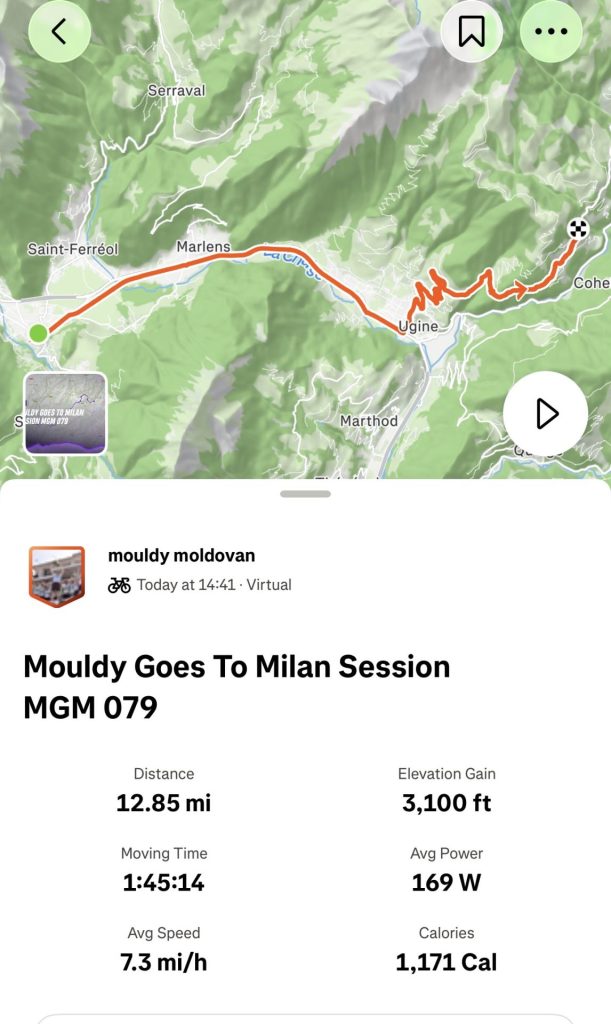
Task: Play the route flyover animation
Action: tap(546, 414)
